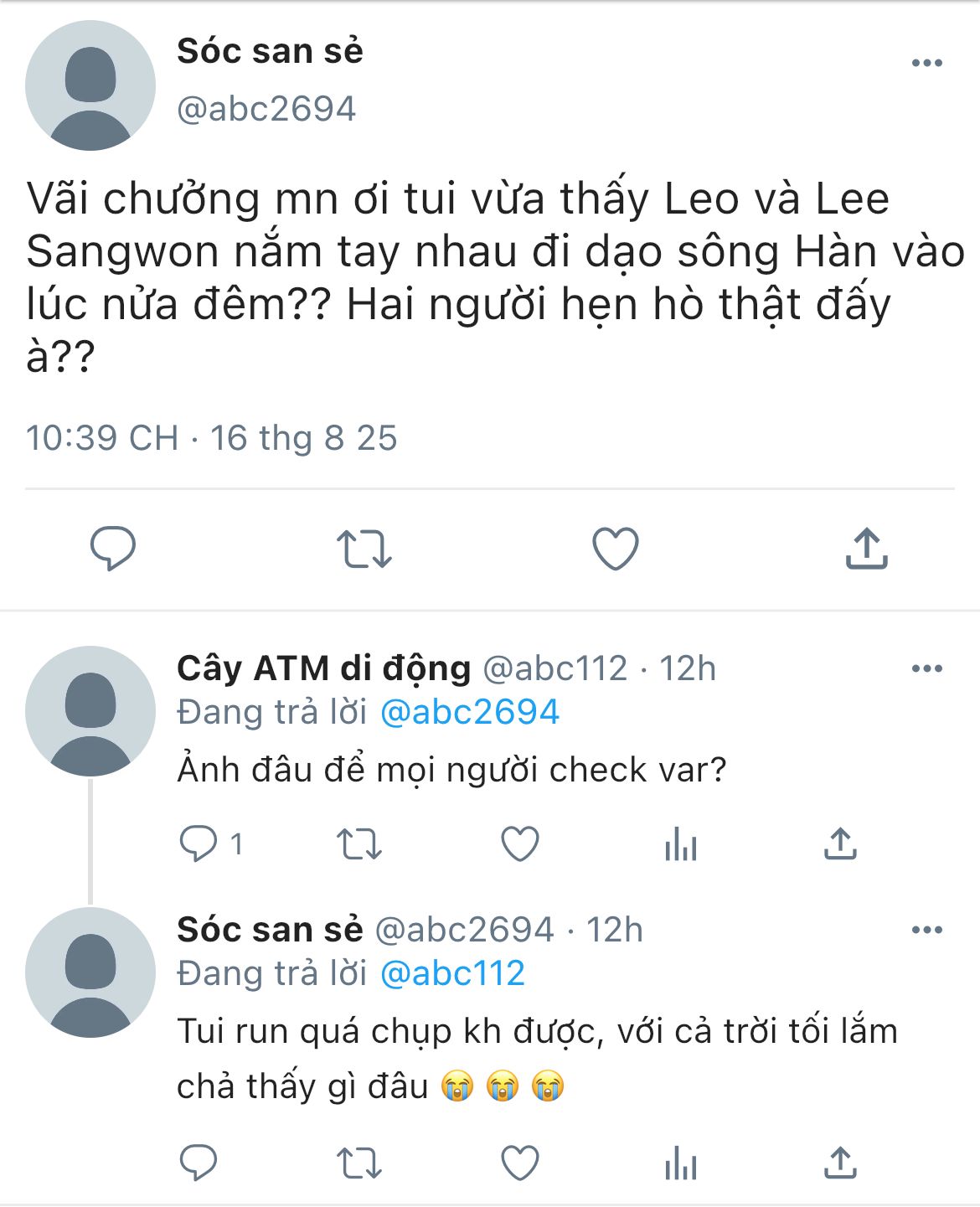This screenshot has width=980, height=1207.
Task: Open overflow menu on Cây ATM di động's reply
Action: pyautogui.click(x=926, y=668)
